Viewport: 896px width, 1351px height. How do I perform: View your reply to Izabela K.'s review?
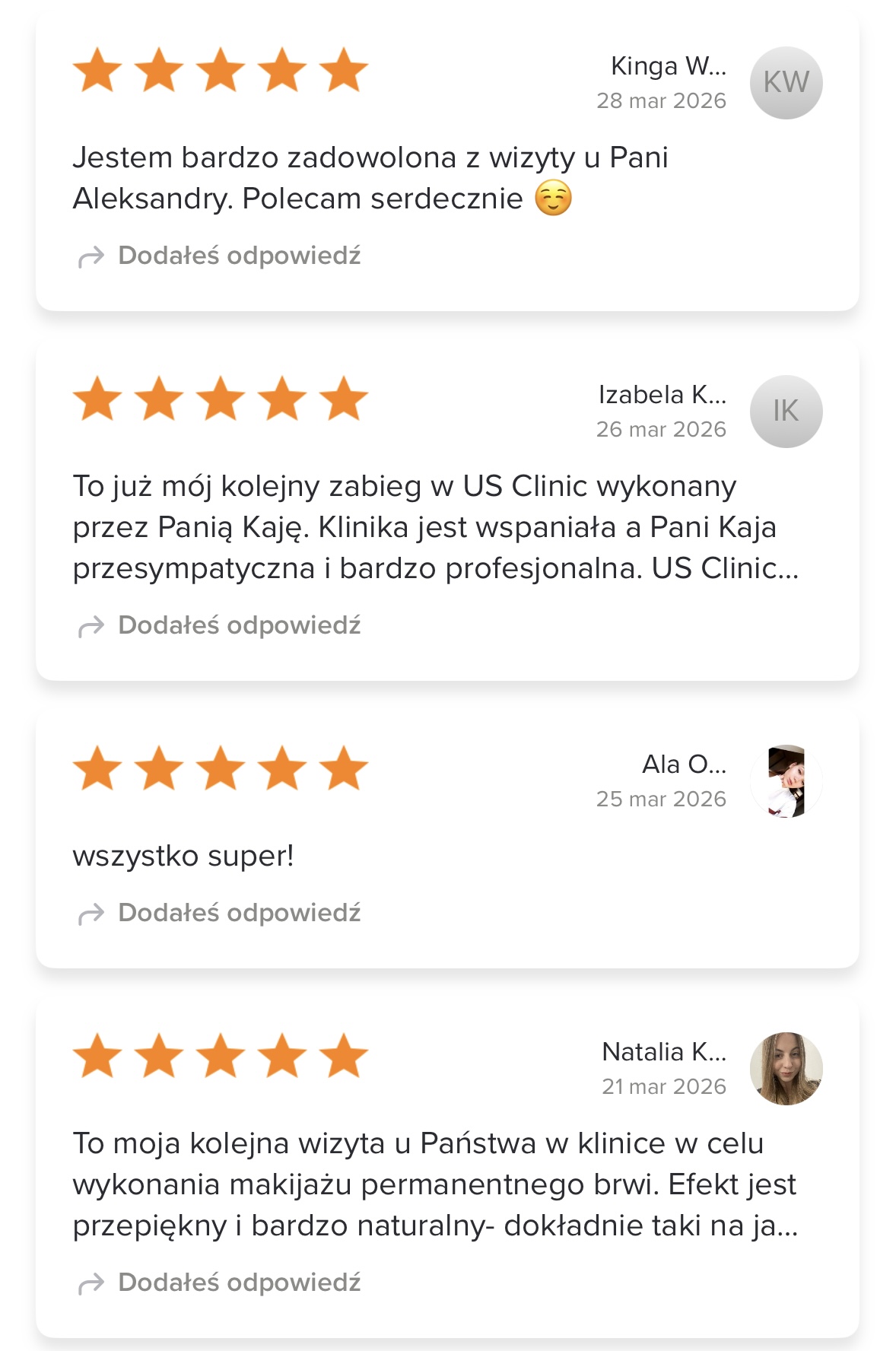(238, 626)
